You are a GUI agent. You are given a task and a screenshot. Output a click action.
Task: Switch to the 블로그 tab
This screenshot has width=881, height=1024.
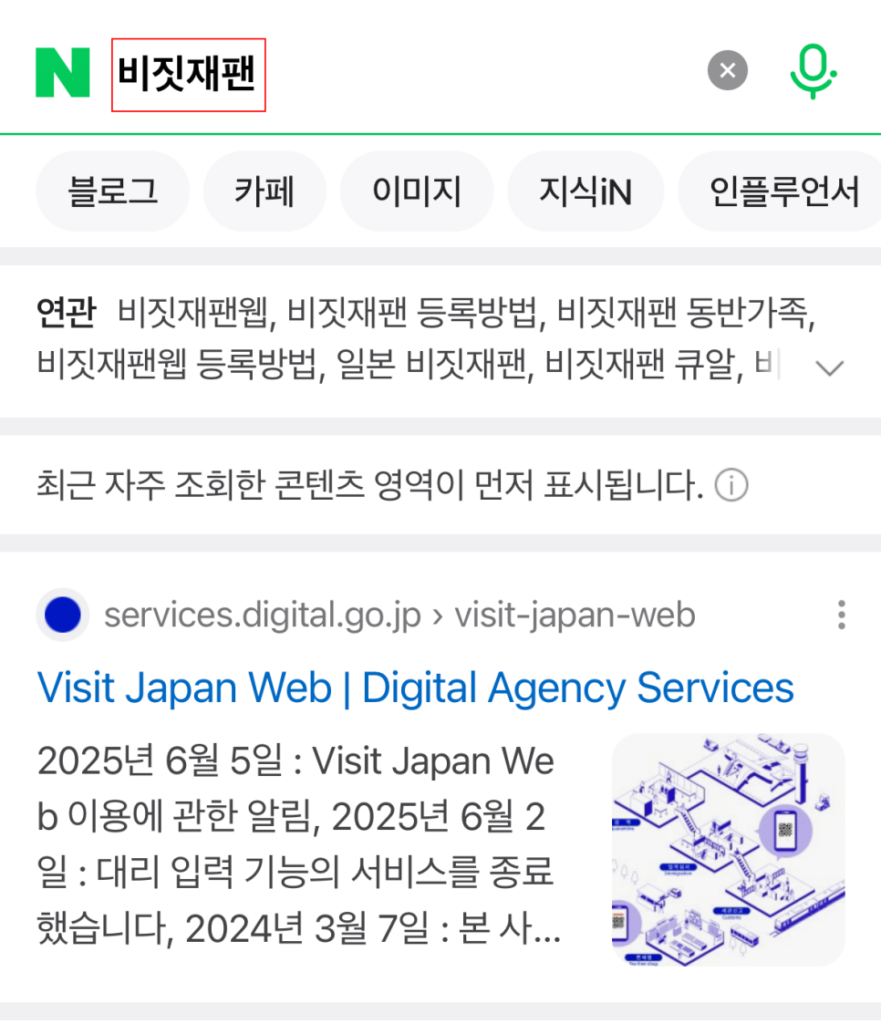(x=113, y=191)
